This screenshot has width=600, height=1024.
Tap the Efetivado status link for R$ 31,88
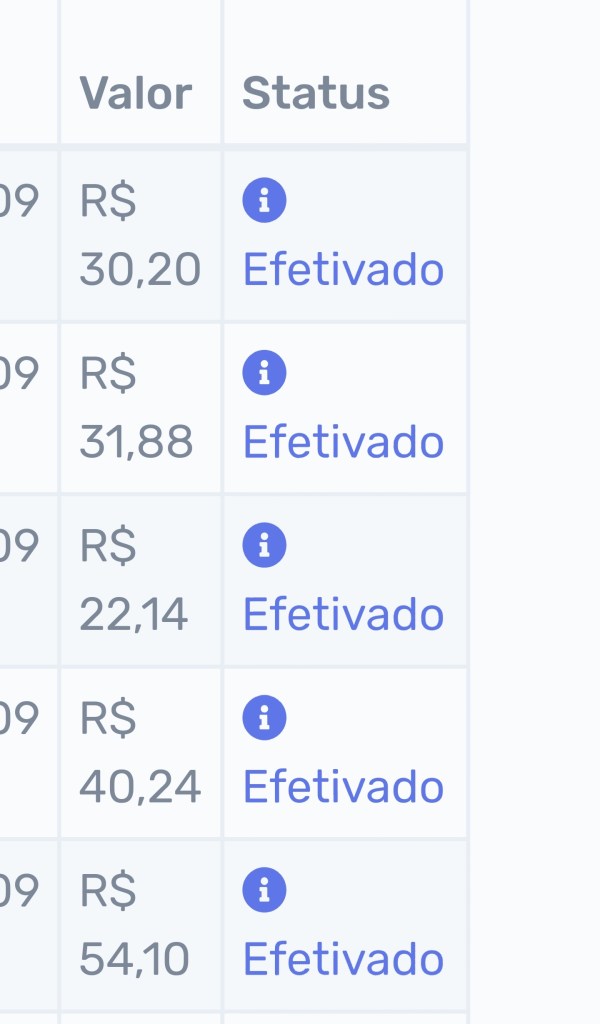pos(343,441)
